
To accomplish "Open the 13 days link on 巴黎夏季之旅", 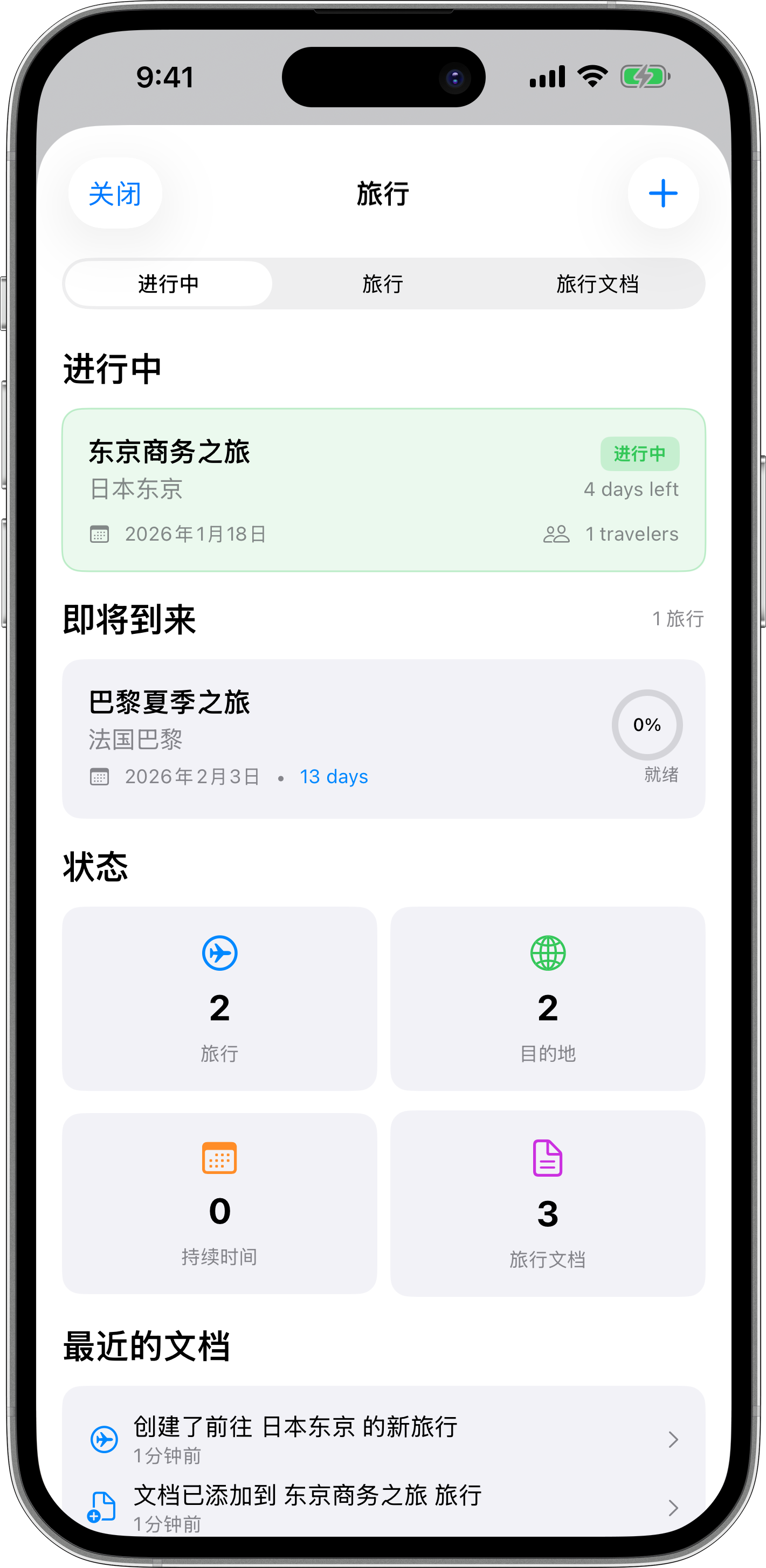I will pos(334,777).
